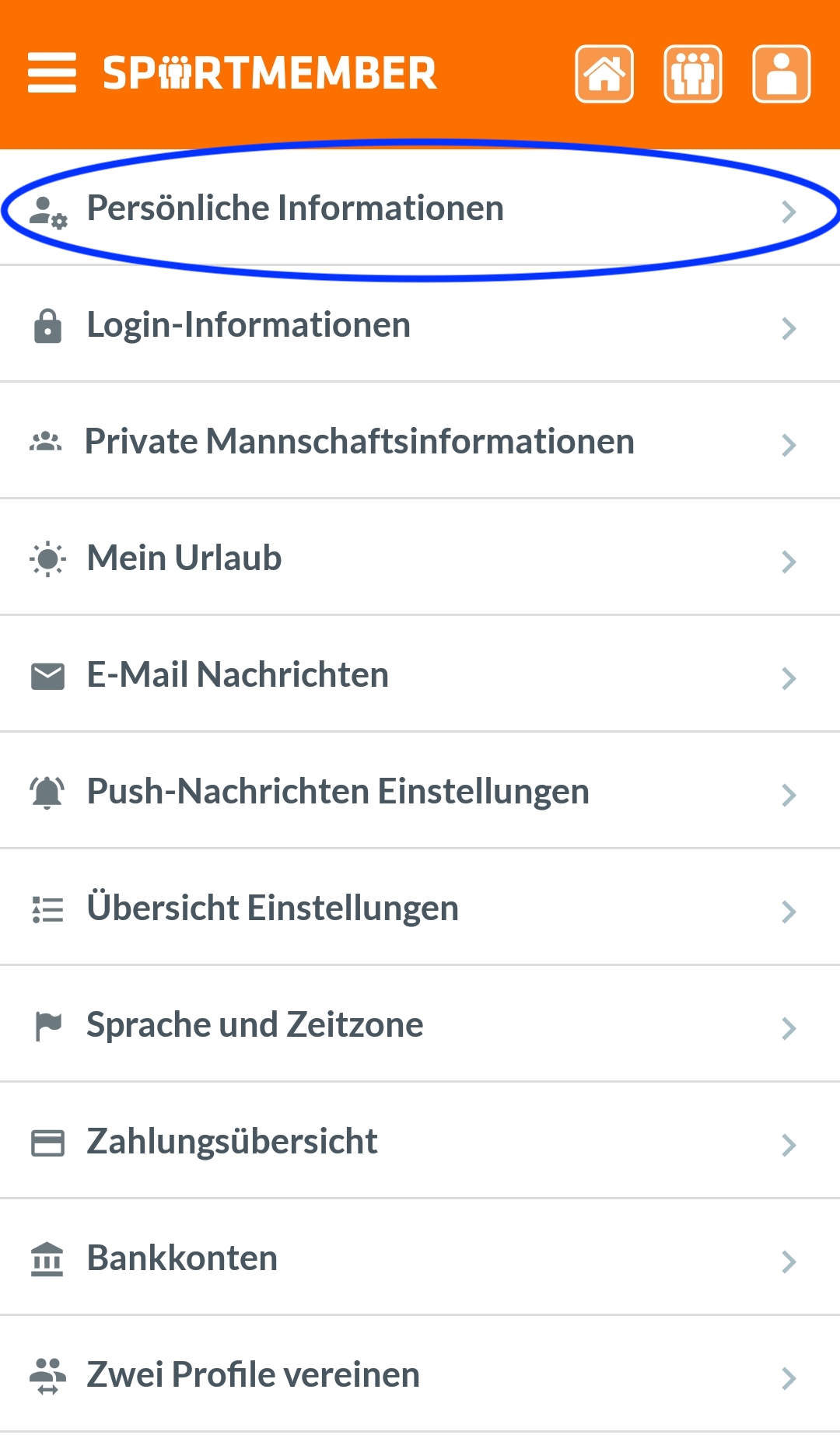Open Persönliche Informationen
This screenshot has height=1435, width=840.
click(420, 208)
